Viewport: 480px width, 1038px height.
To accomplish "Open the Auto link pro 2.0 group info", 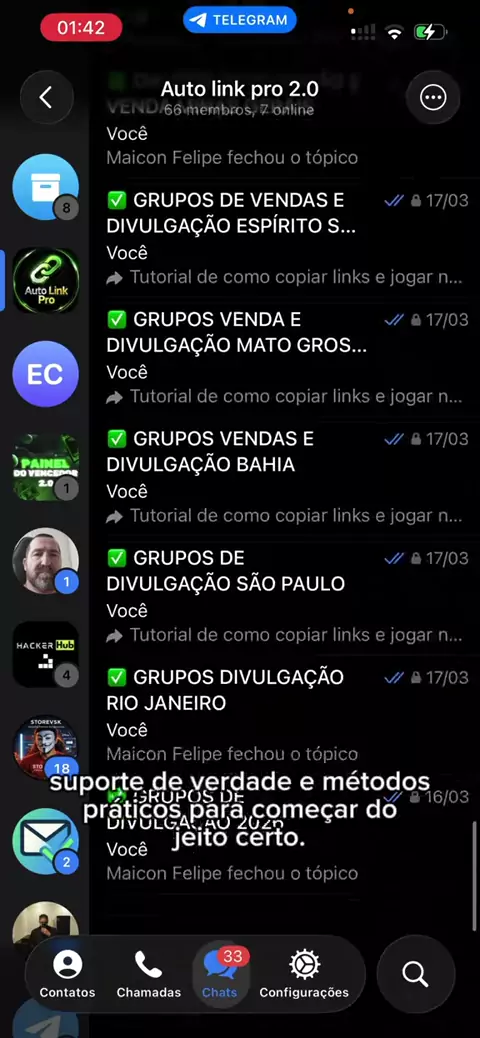I will 239,97.
